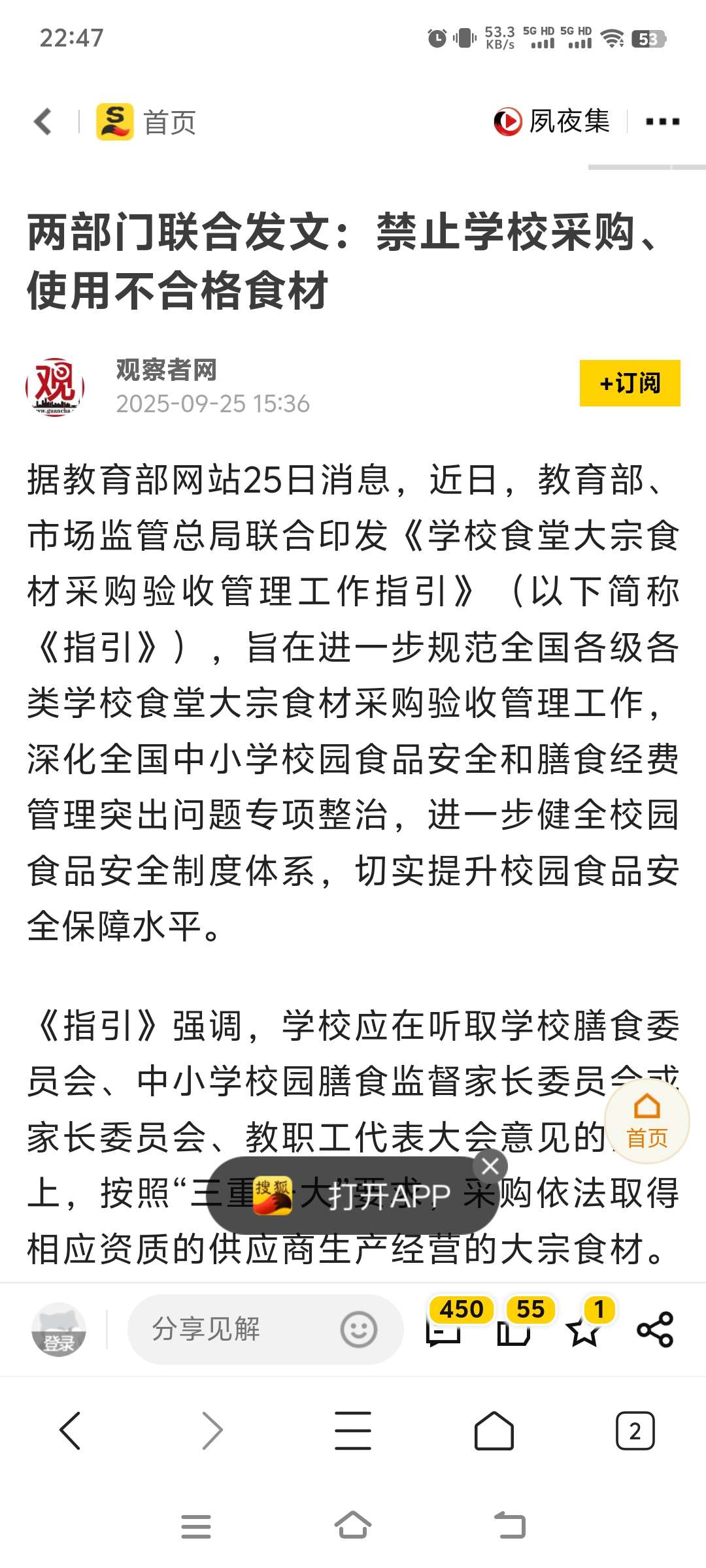The width and height of the screenshot is (706, 1568).
Task: Open the browser tabs switcher showing 2
Action: tap(634, 1431)
